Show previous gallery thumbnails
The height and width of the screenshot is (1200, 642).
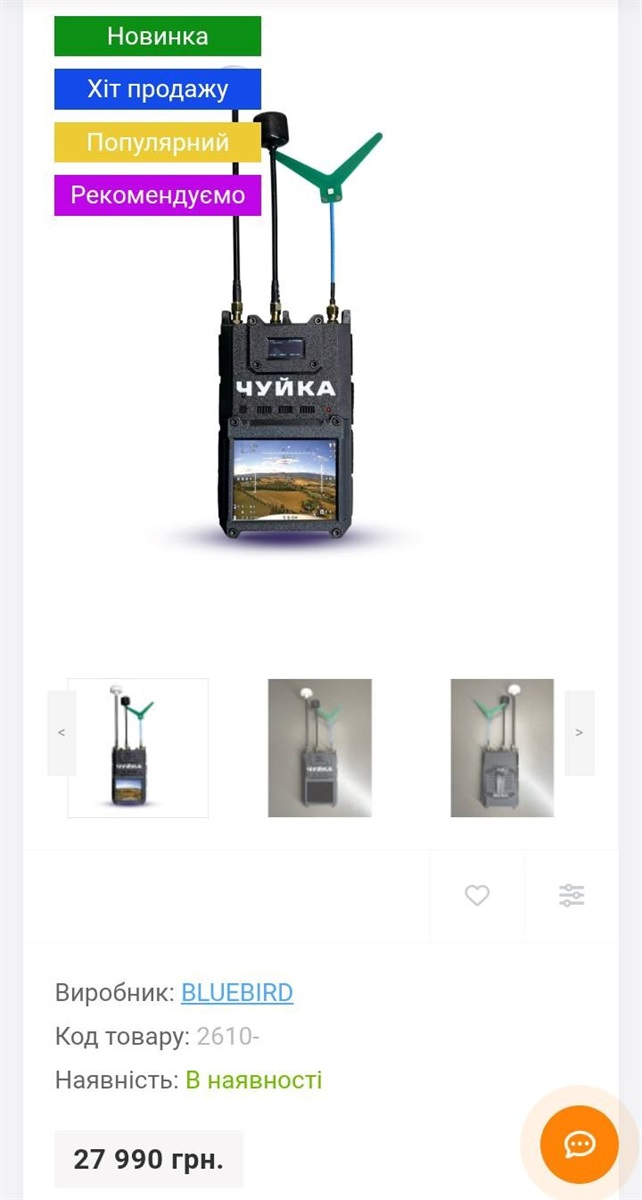point(62,733)
